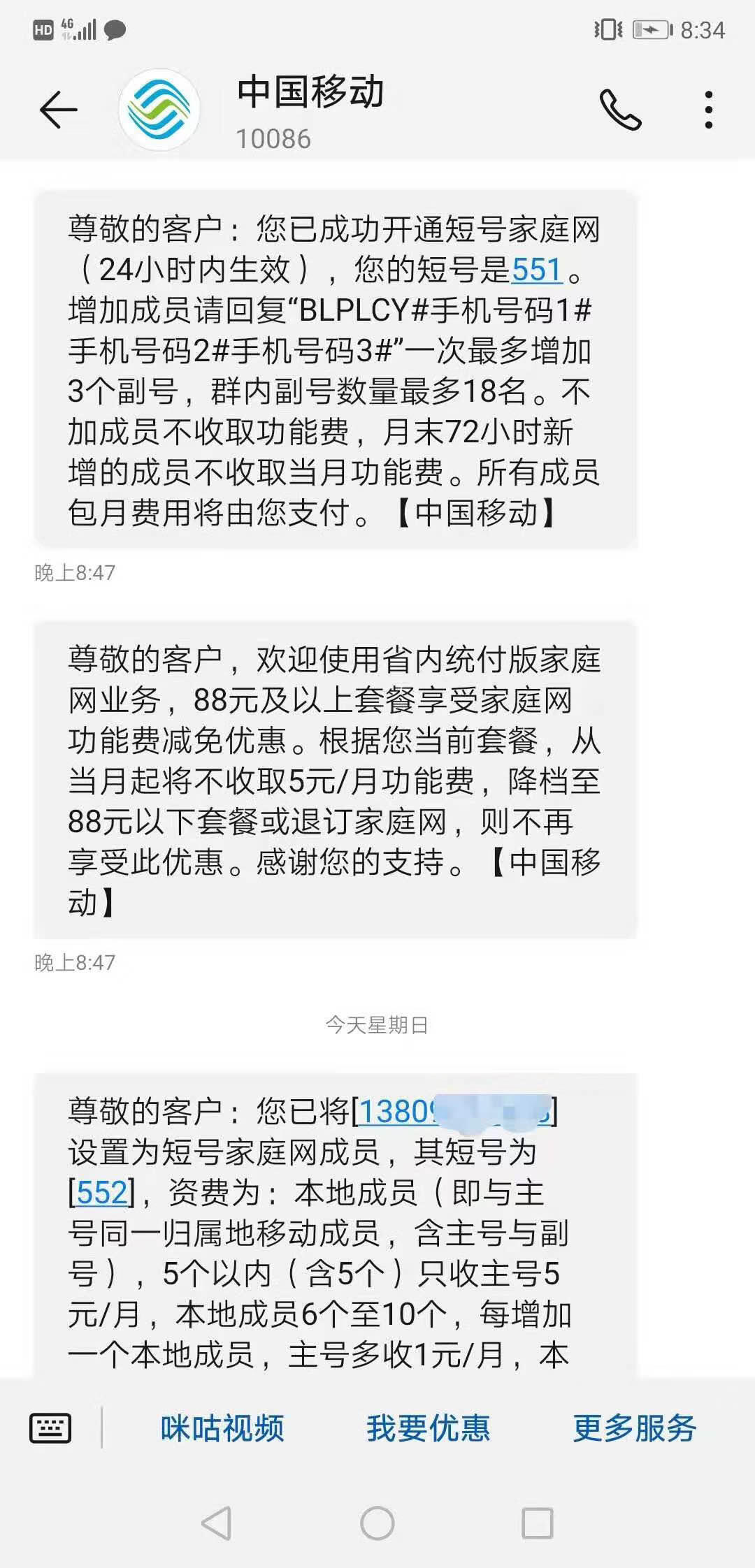Open the 中国移动 contact avatar
Image resolution: width=755 pixels, height=1568 pixels.
159,110
